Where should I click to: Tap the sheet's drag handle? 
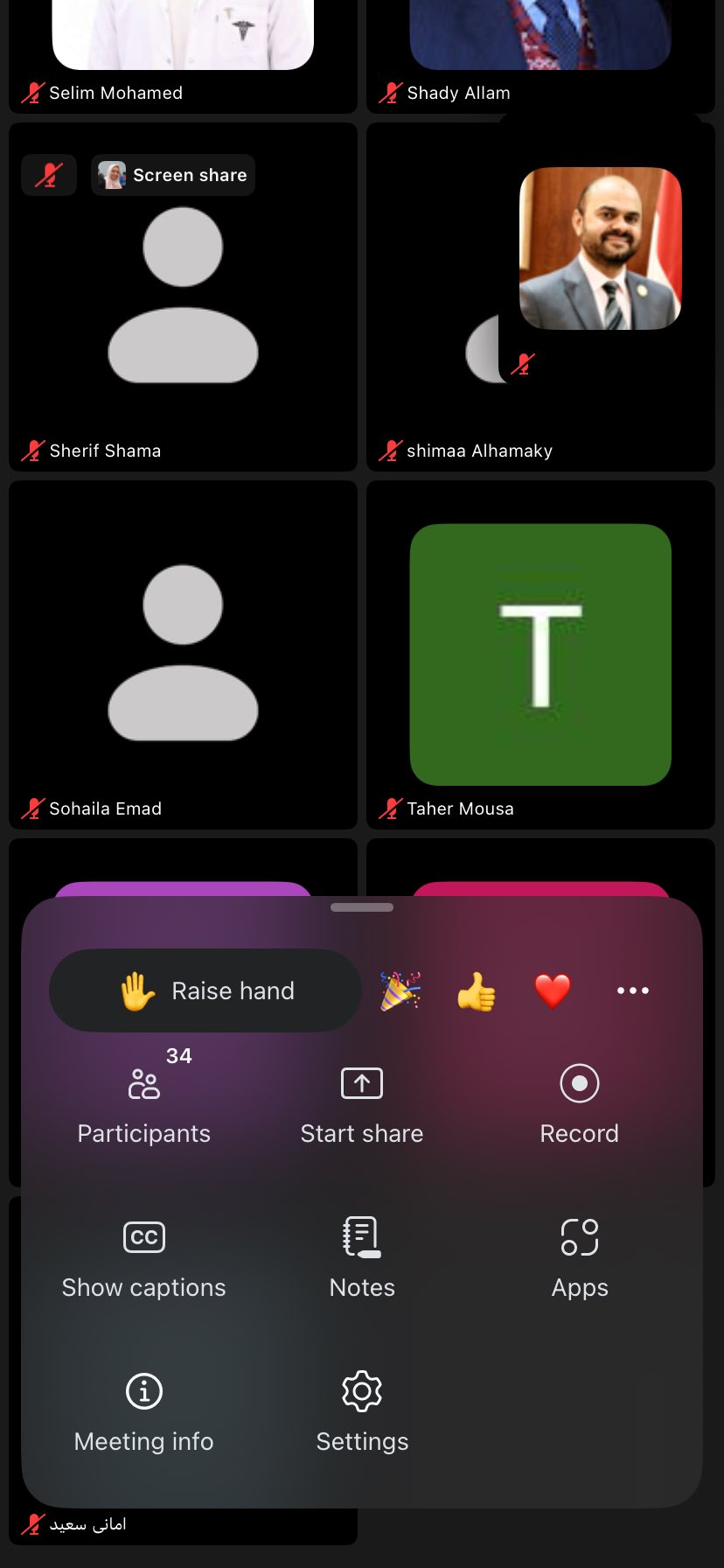point(362,907)
